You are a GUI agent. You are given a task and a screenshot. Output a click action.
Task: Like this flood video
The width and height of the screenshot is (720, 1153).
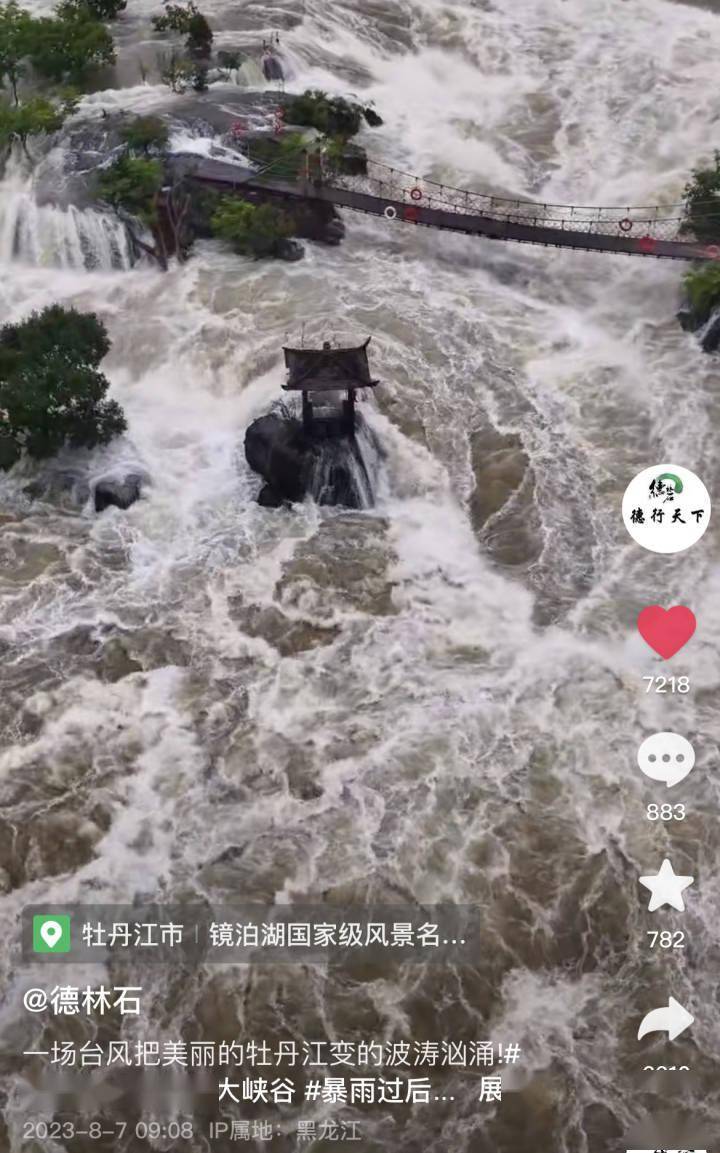coord(666,632)
